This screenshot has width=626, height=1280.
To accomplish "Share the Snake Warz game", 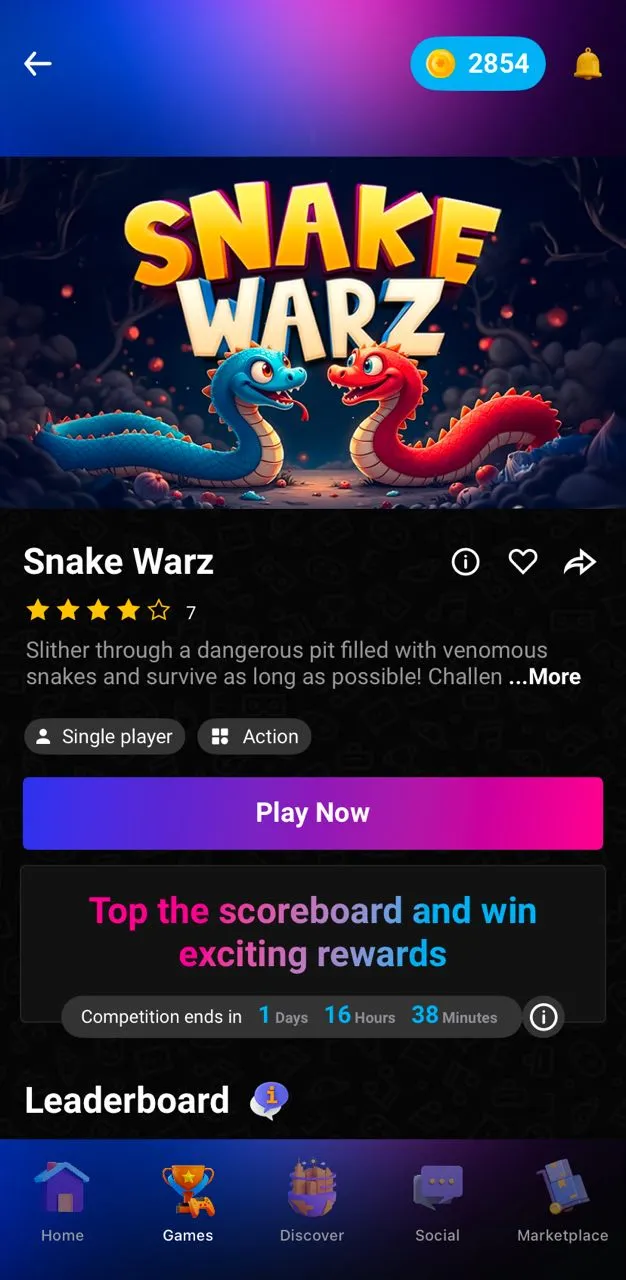I will [x=580, y=563].
